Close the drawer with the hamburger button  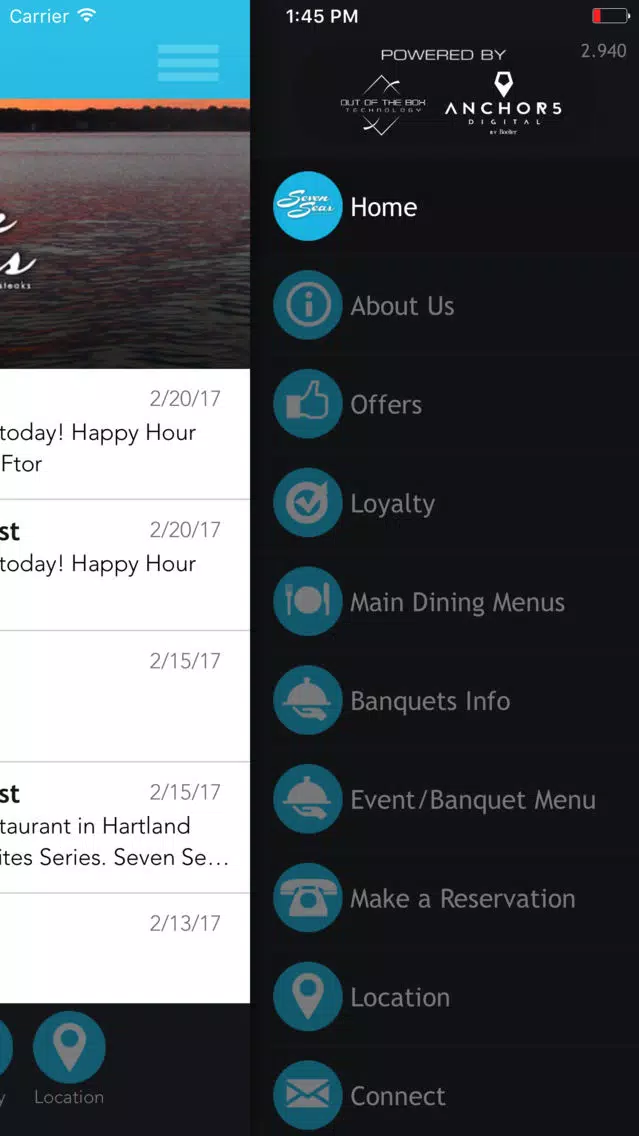[x=188, y=63]
